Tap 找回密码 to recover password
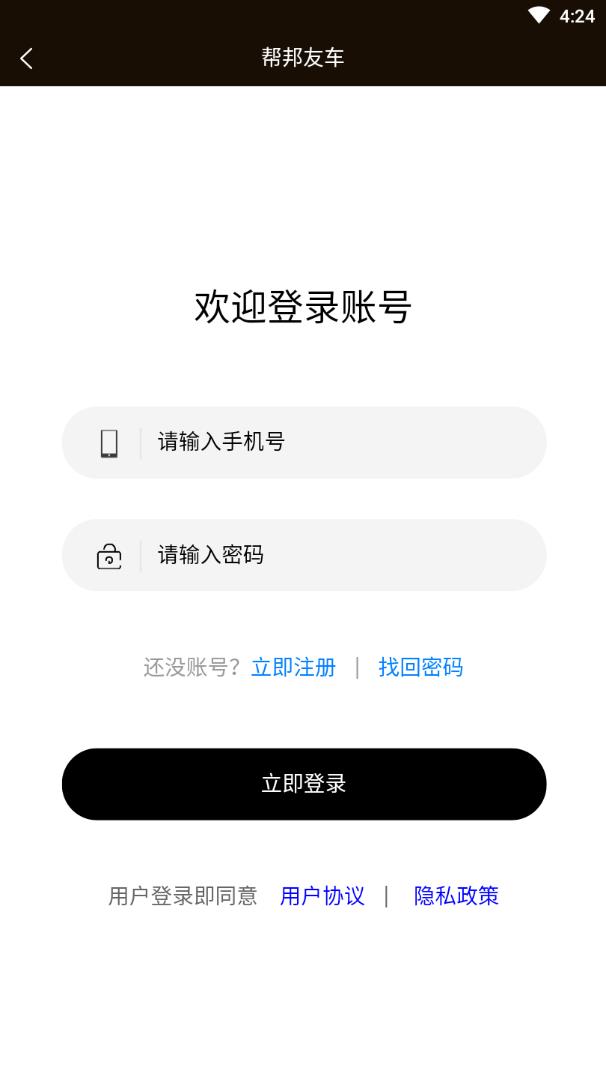Viewport: 606px width, 1080px height. click(420, 667)
